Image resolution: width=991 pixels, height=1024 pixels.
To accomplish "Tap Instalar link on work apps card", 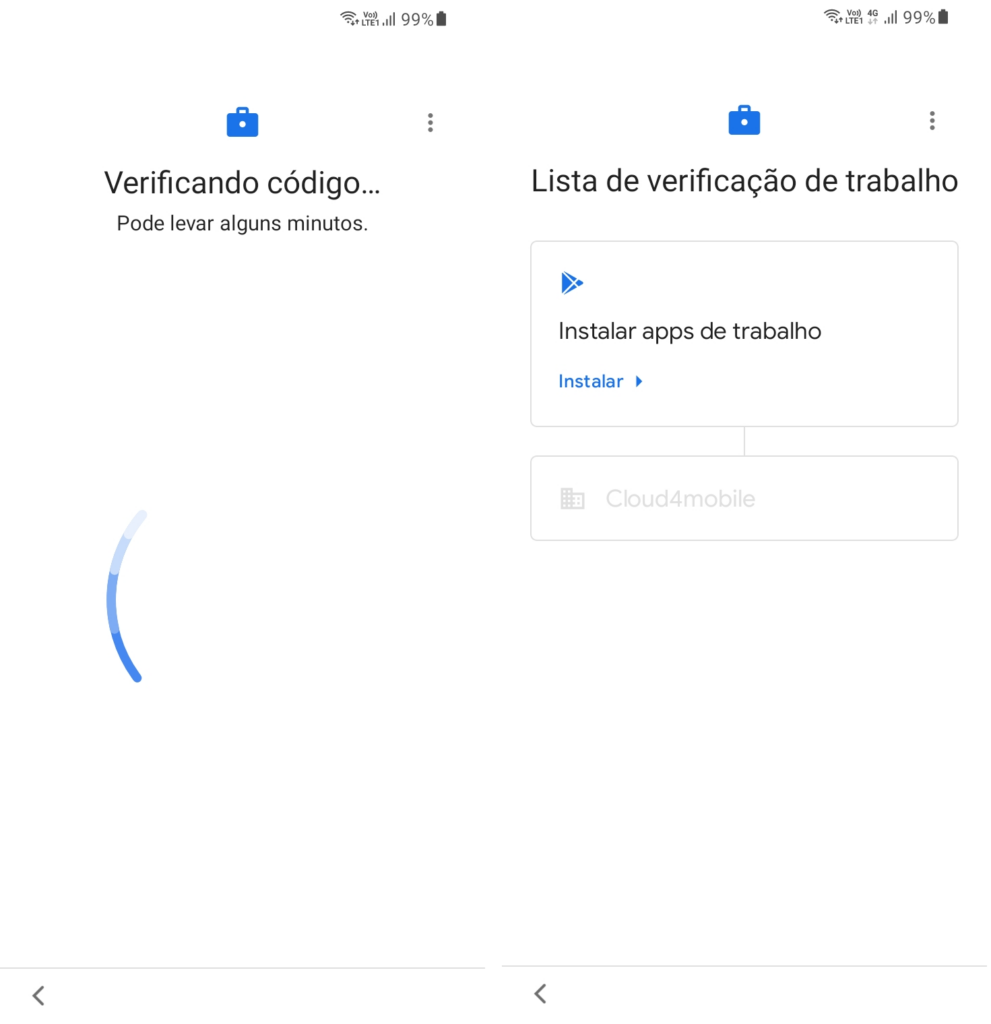I will pos(600,381).
